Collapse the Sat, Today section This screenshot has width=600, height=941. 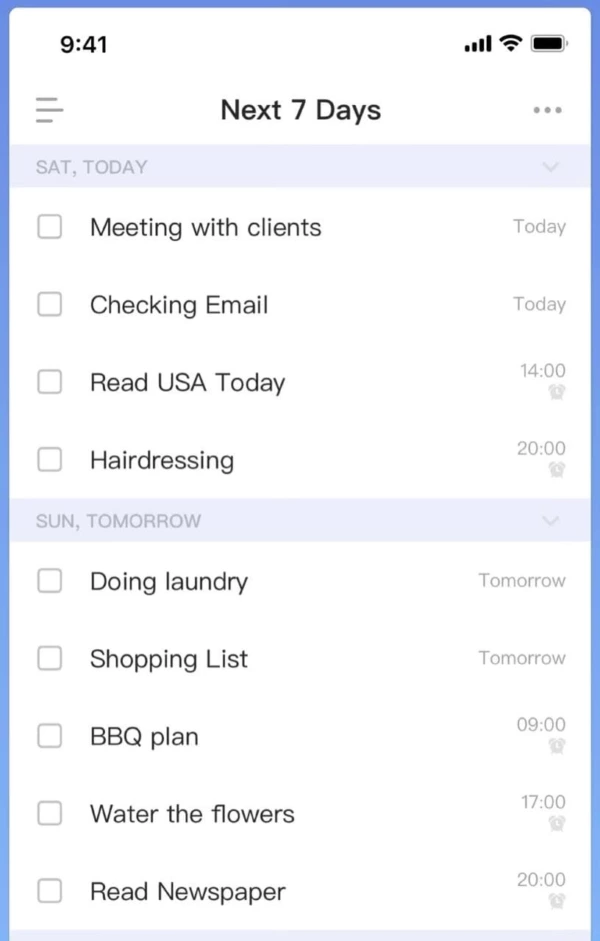pos(550,167)
